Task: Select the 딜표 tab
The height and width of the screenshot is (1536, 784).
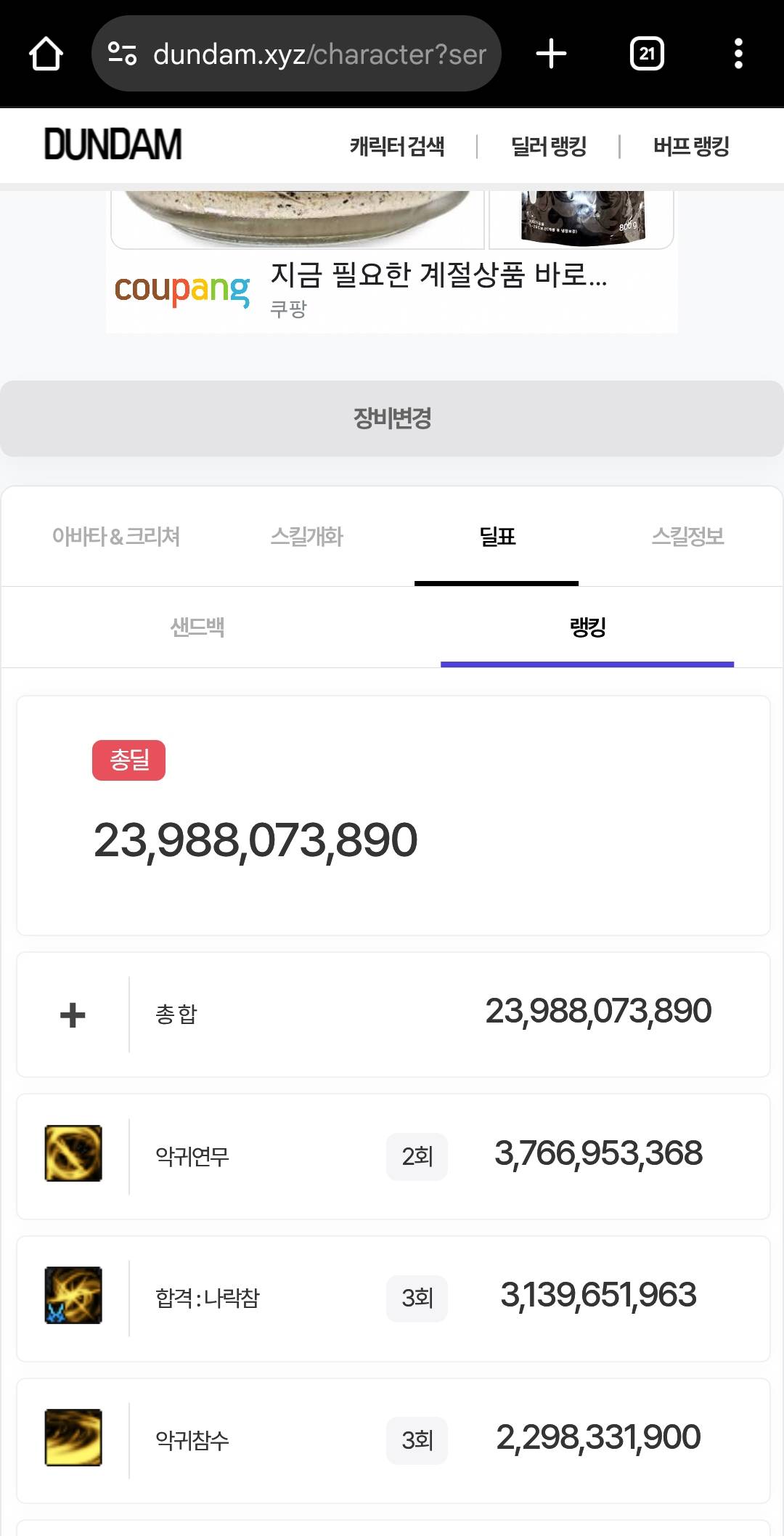Action: coord(497,537)
